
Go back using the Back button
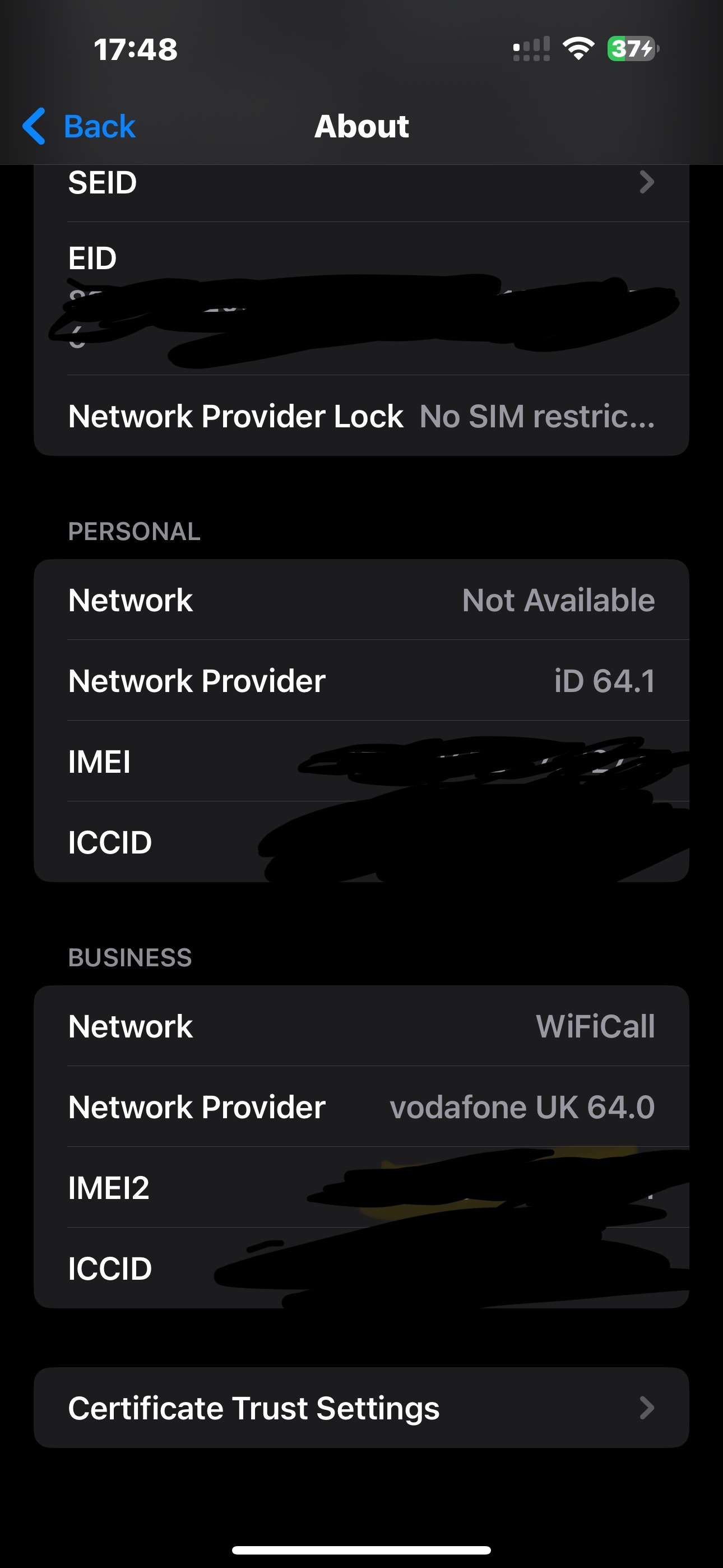click(x=79, y=127)
